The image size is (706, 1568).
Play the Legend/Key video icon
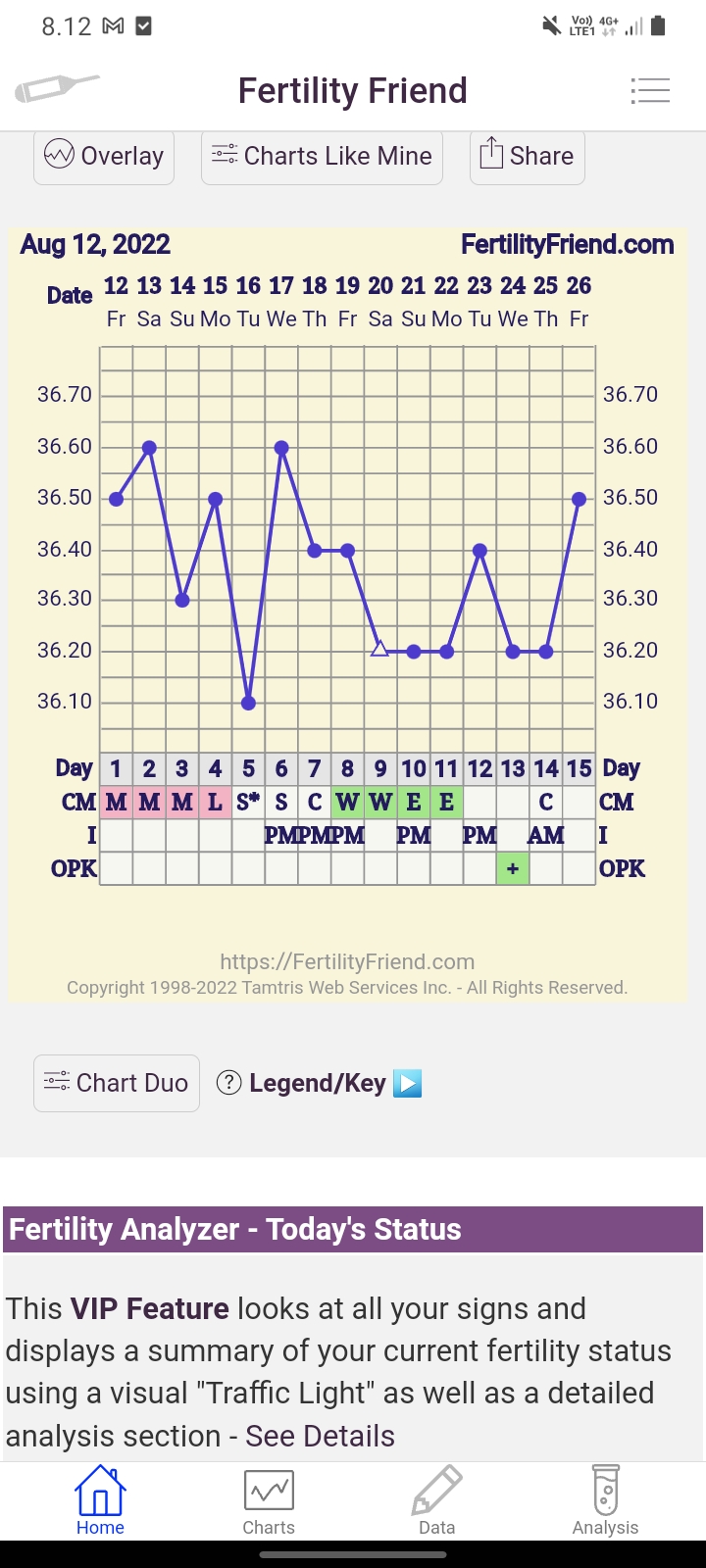coord(407,1083)
